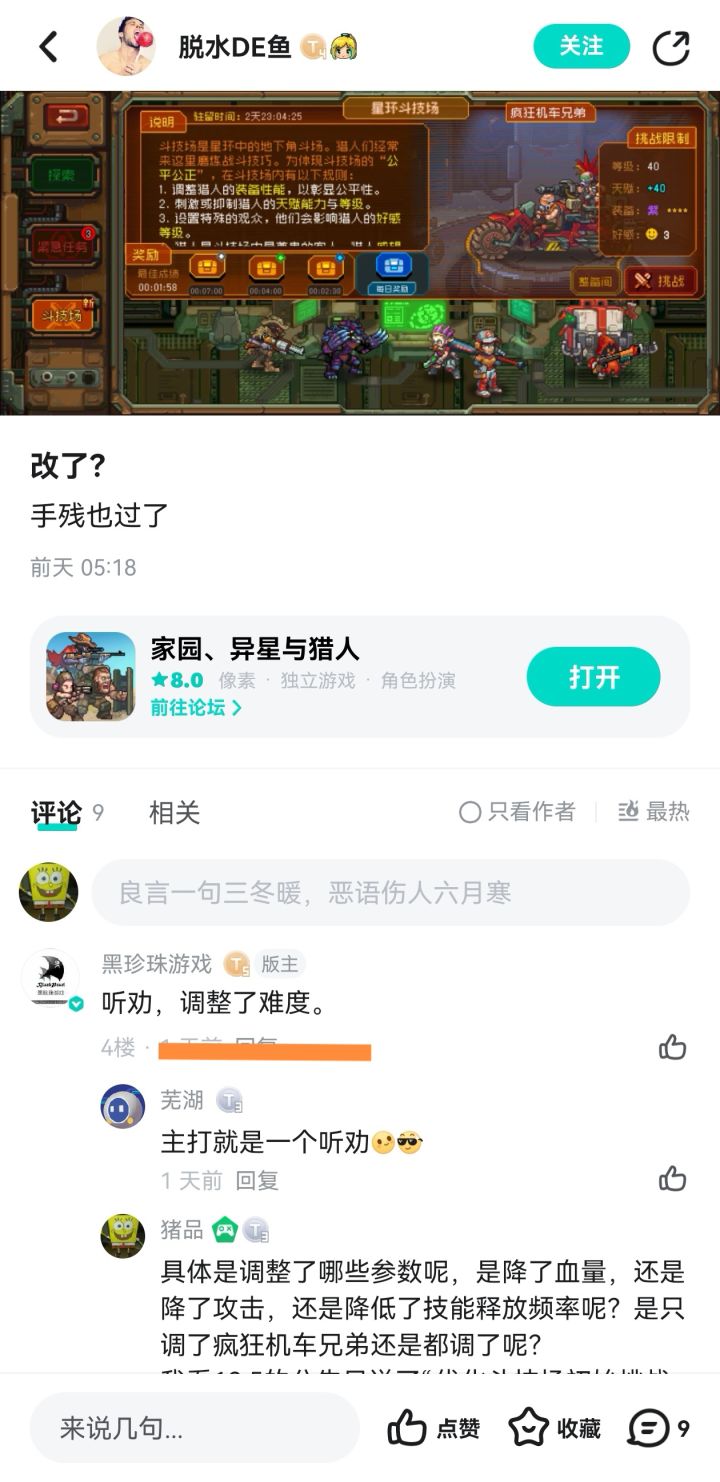Like 黑珍珠游戏's comment
Viewport: 720px width, 1482px height.
pos(672,1047)
